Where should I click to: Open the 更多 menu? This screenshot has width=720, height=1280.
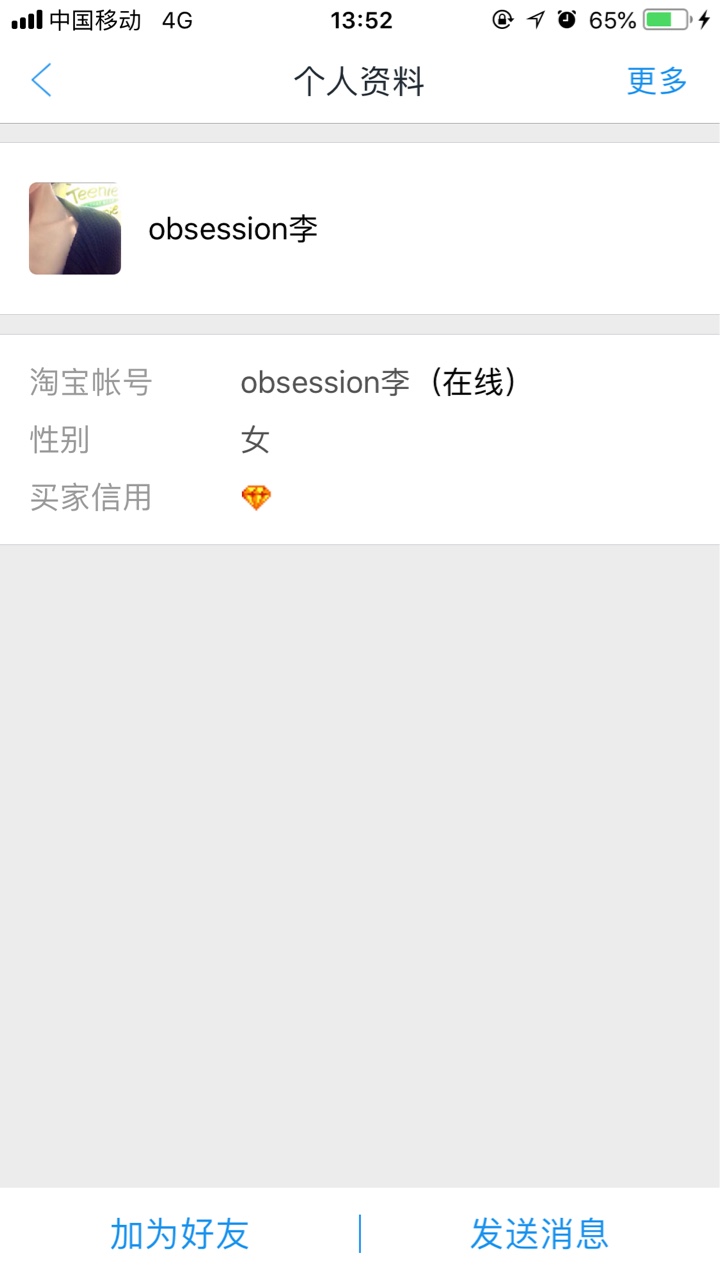(657, 81)
